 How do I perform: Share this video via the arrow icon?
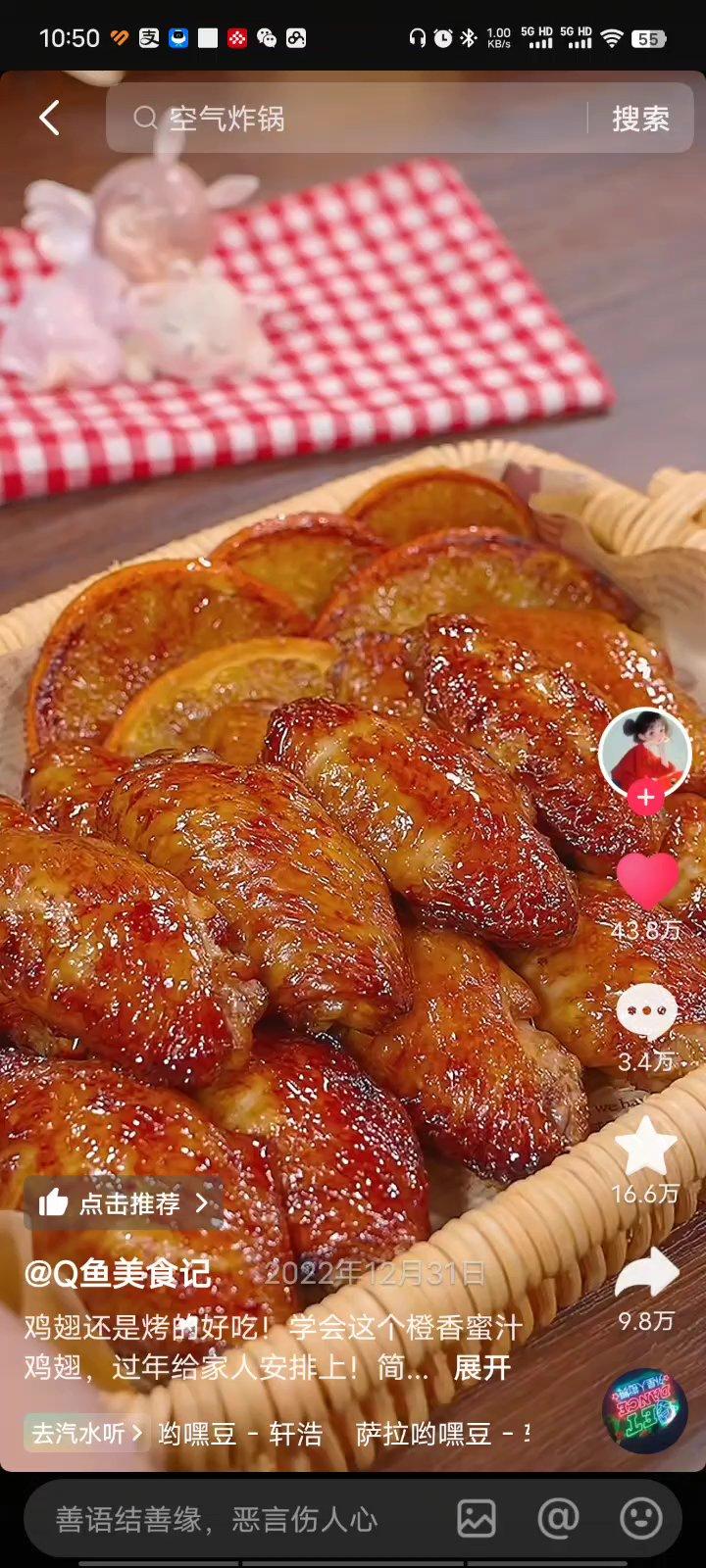[x=646, y=1274]
